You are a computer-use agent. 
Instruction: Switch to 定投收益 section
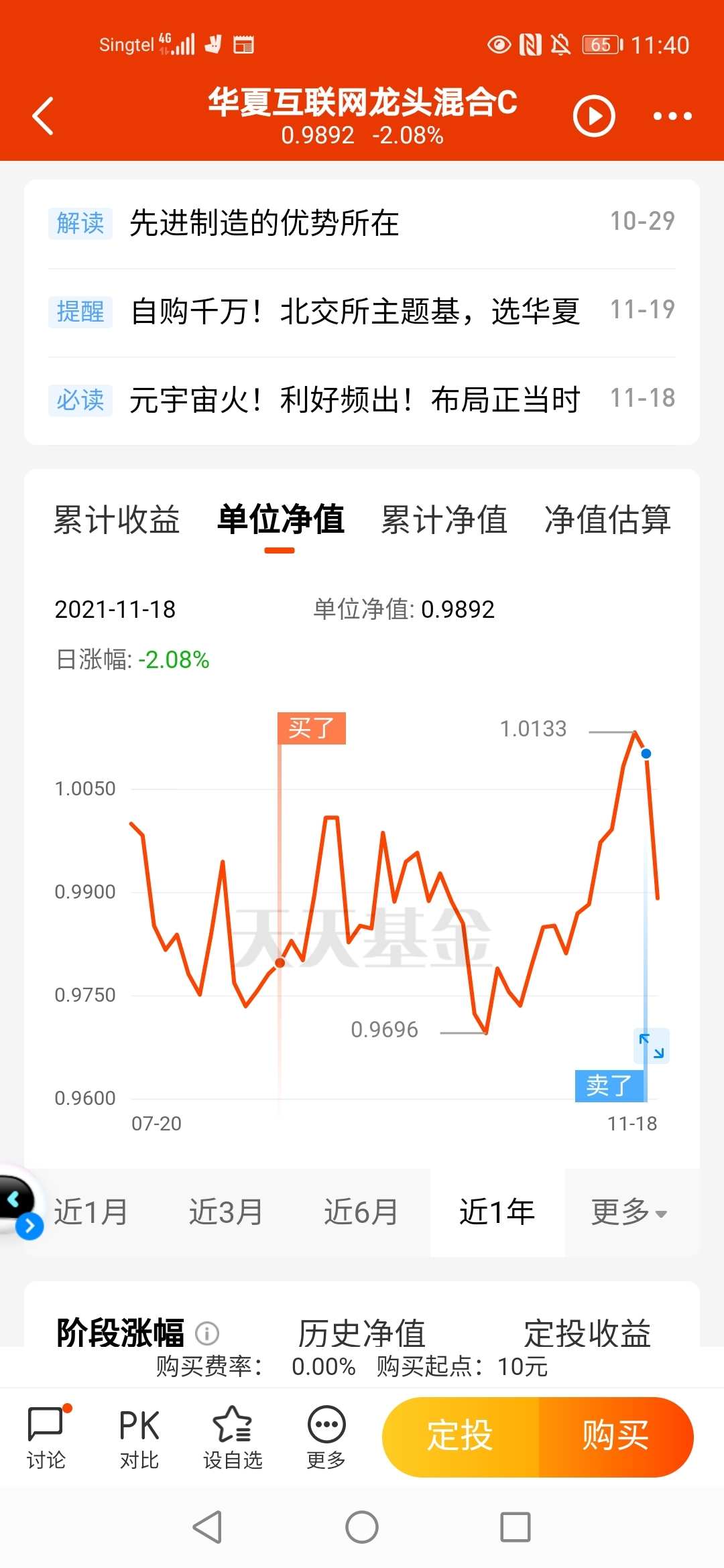[x=587, y=1333]
